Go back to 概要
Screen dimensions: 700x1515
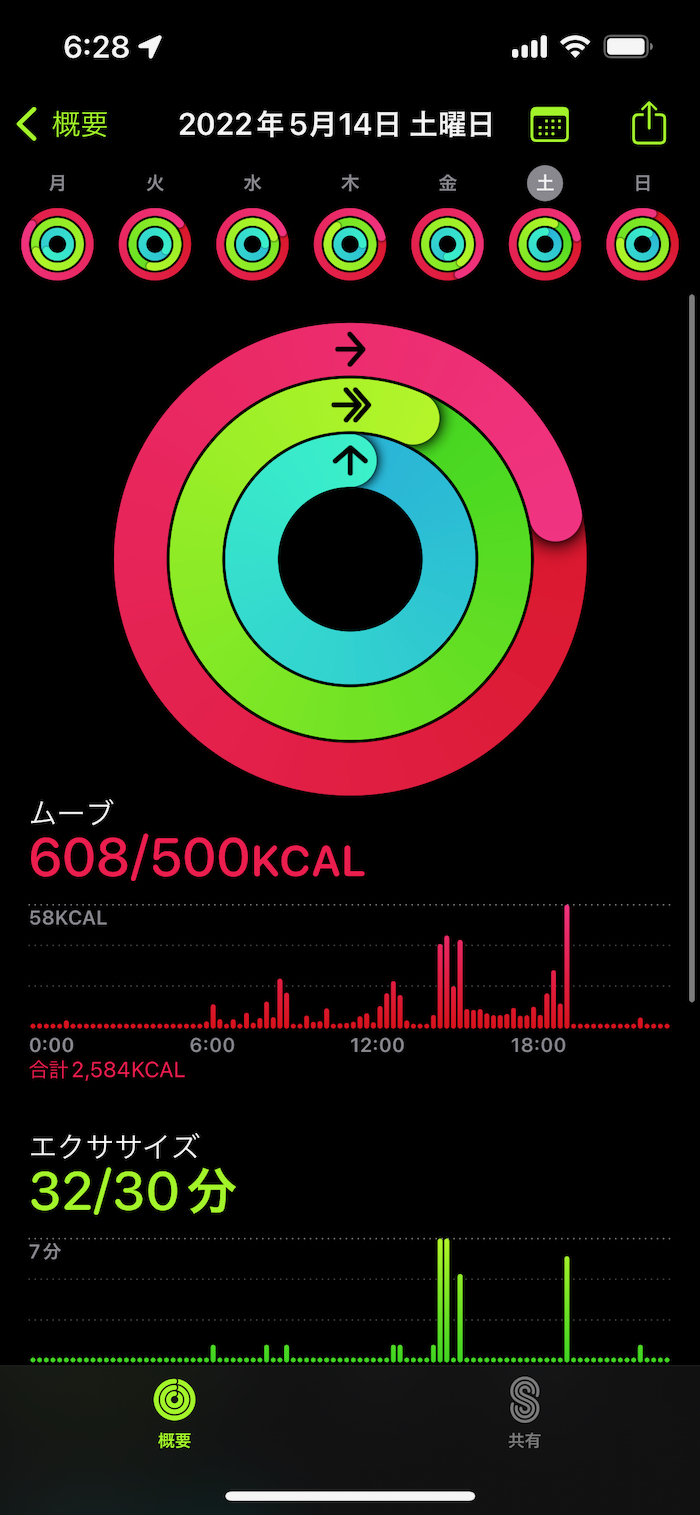point(62,124)
